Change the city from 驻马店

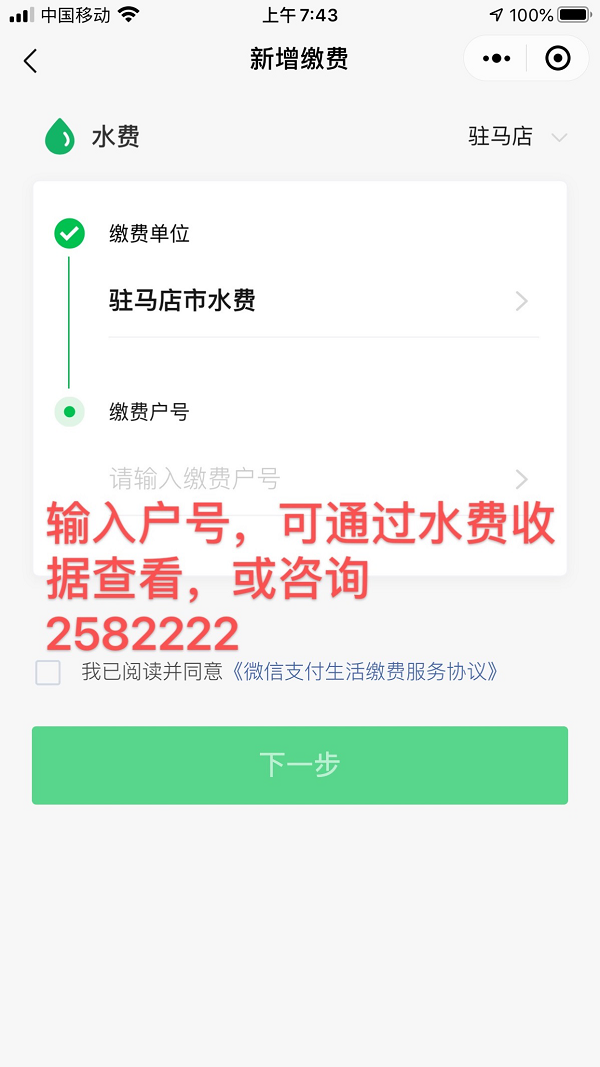click(516, 137)
